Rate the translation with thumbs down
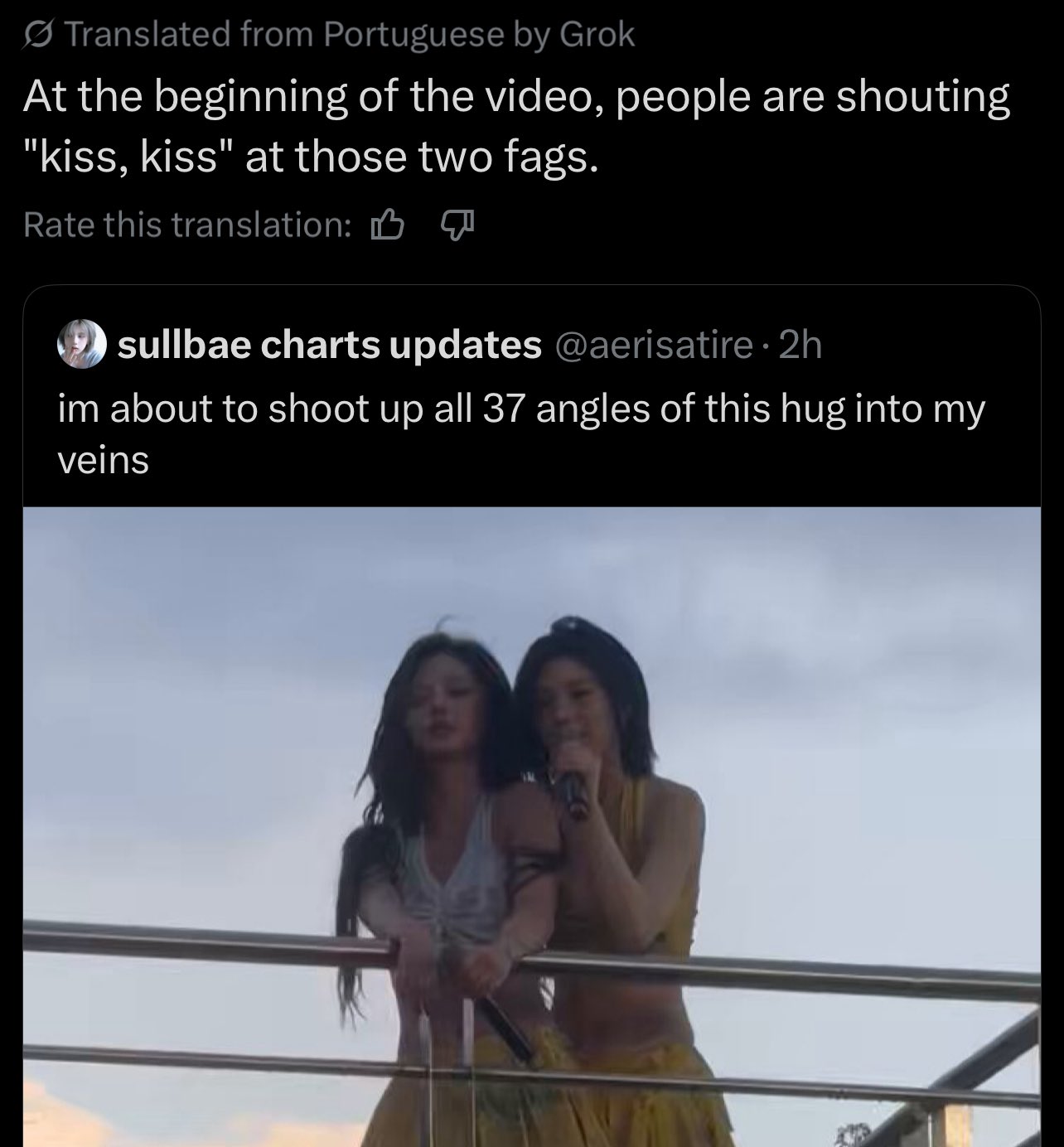The image size is (1064, 1147). 457,224
